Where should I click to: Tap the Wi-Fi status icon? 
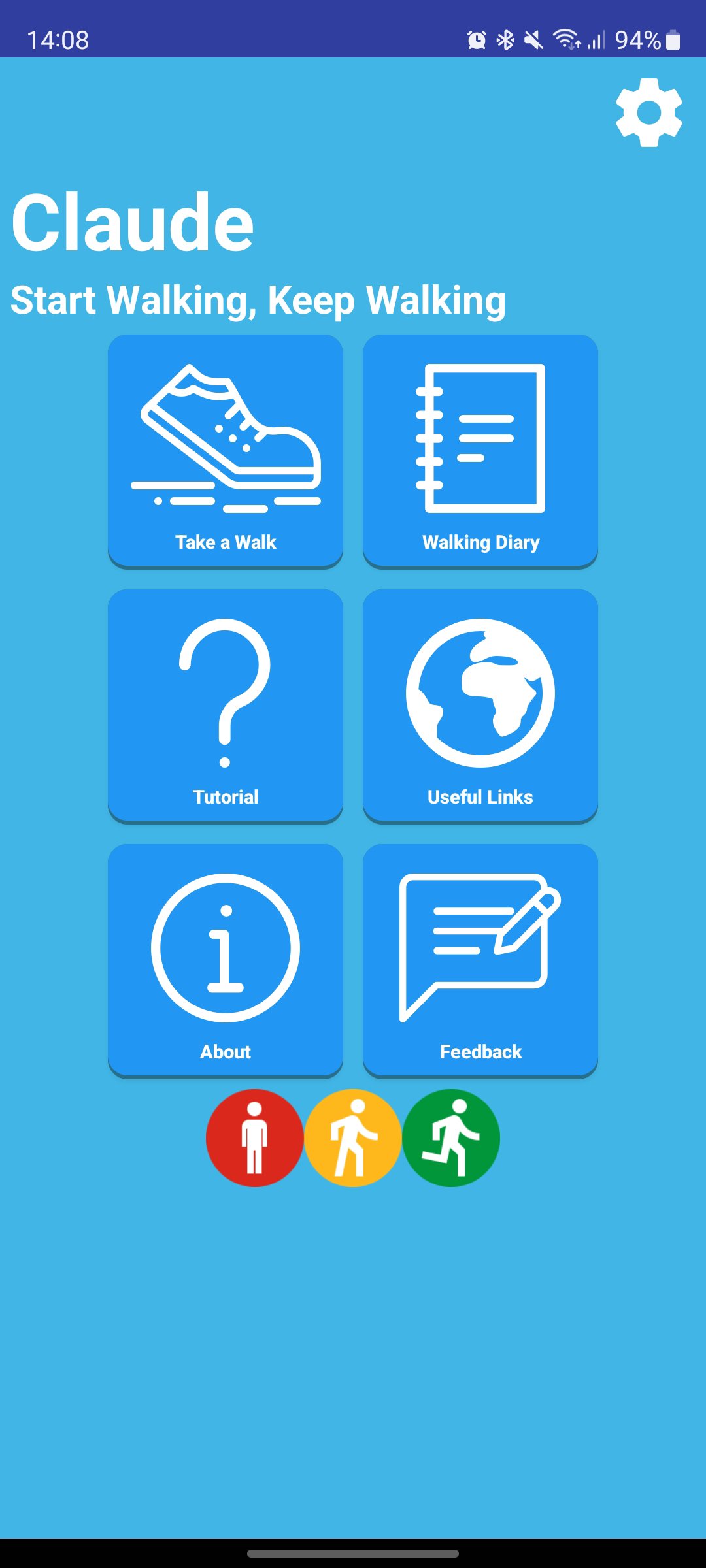tap(565, 41)
